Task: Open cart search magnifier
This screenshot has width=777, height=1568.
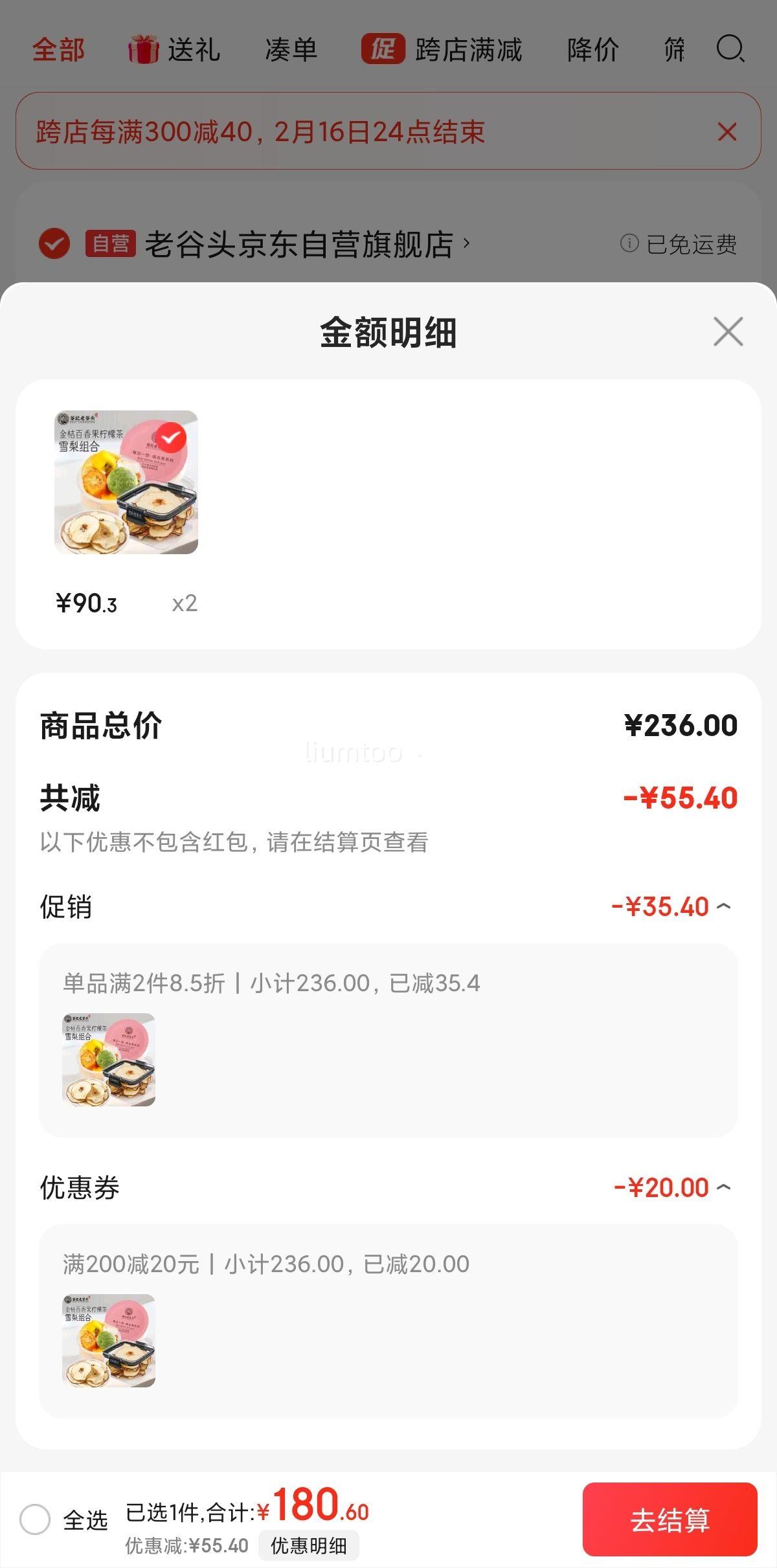Action: pyautogui.click(x=730, y=49)
